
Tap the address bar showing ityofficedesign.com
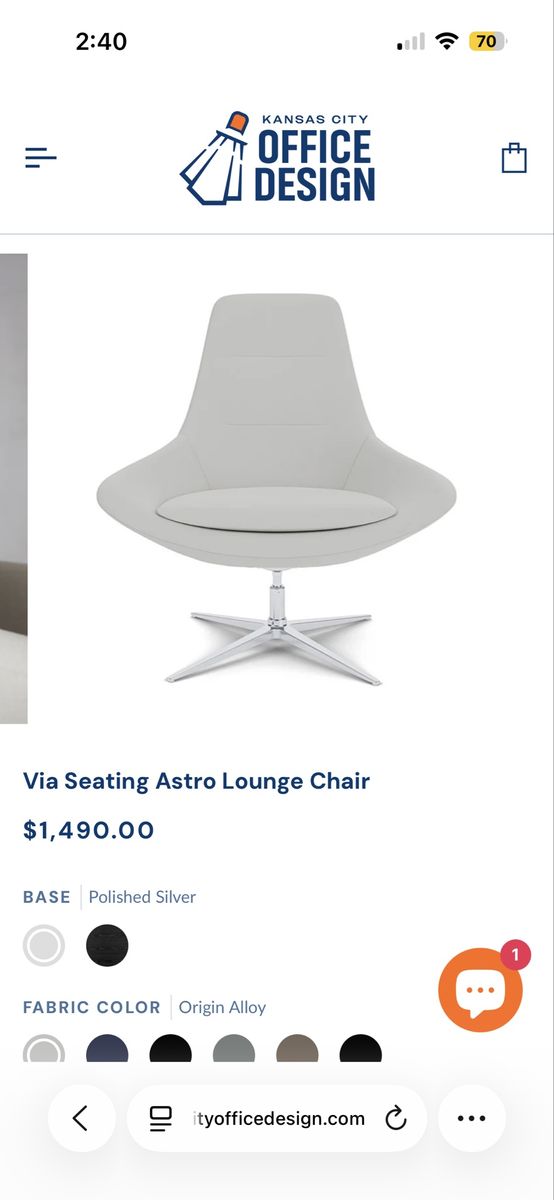pos(277,1118)
